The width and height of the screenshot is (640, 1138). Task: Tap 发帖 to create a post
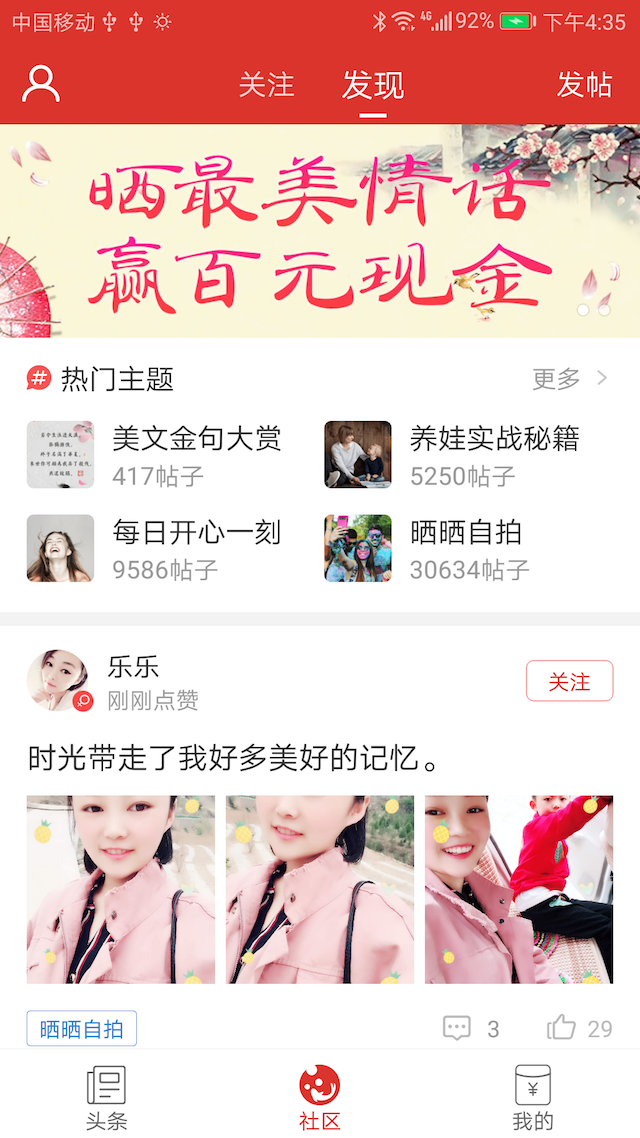pos(584,86)
